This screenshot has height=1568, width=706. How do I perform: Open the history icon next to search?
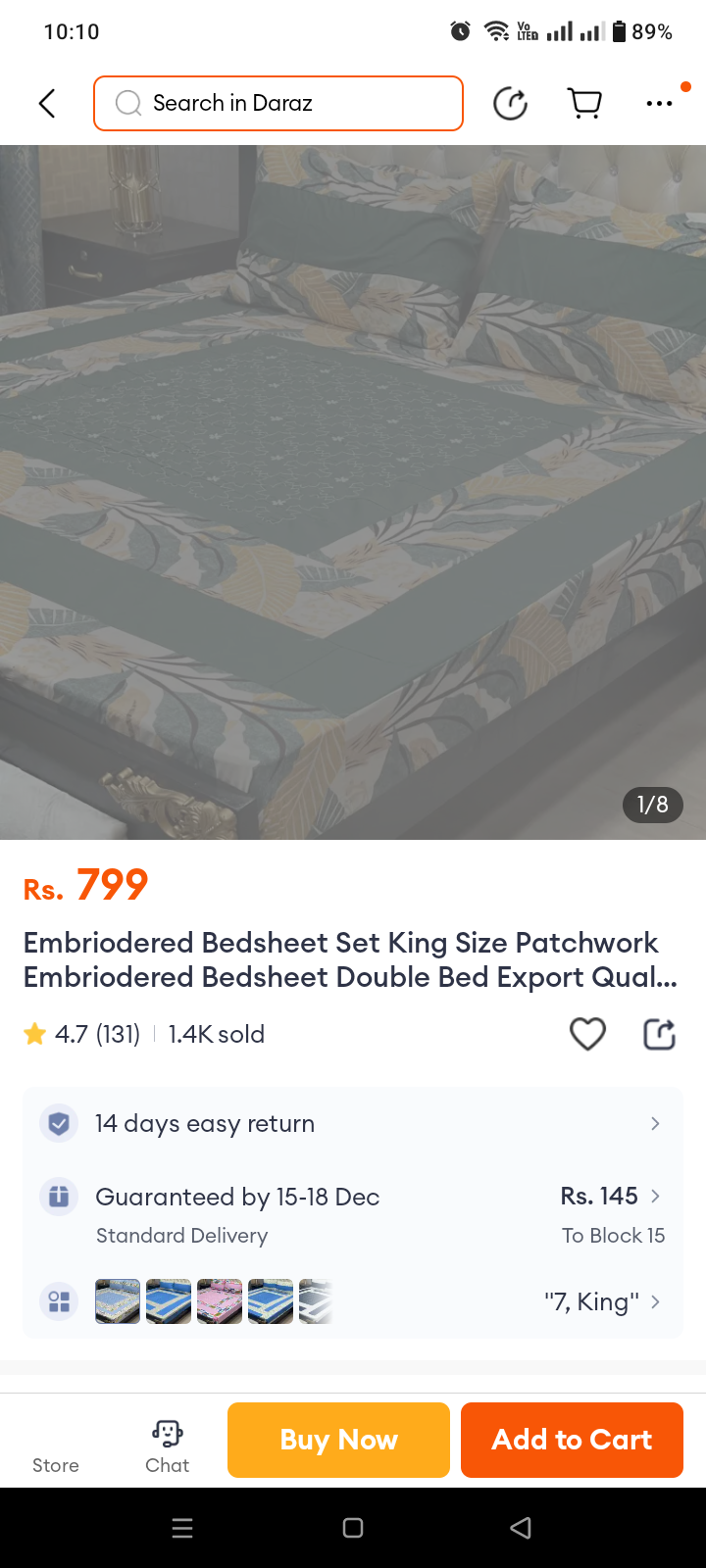click(x=510, y=103)
